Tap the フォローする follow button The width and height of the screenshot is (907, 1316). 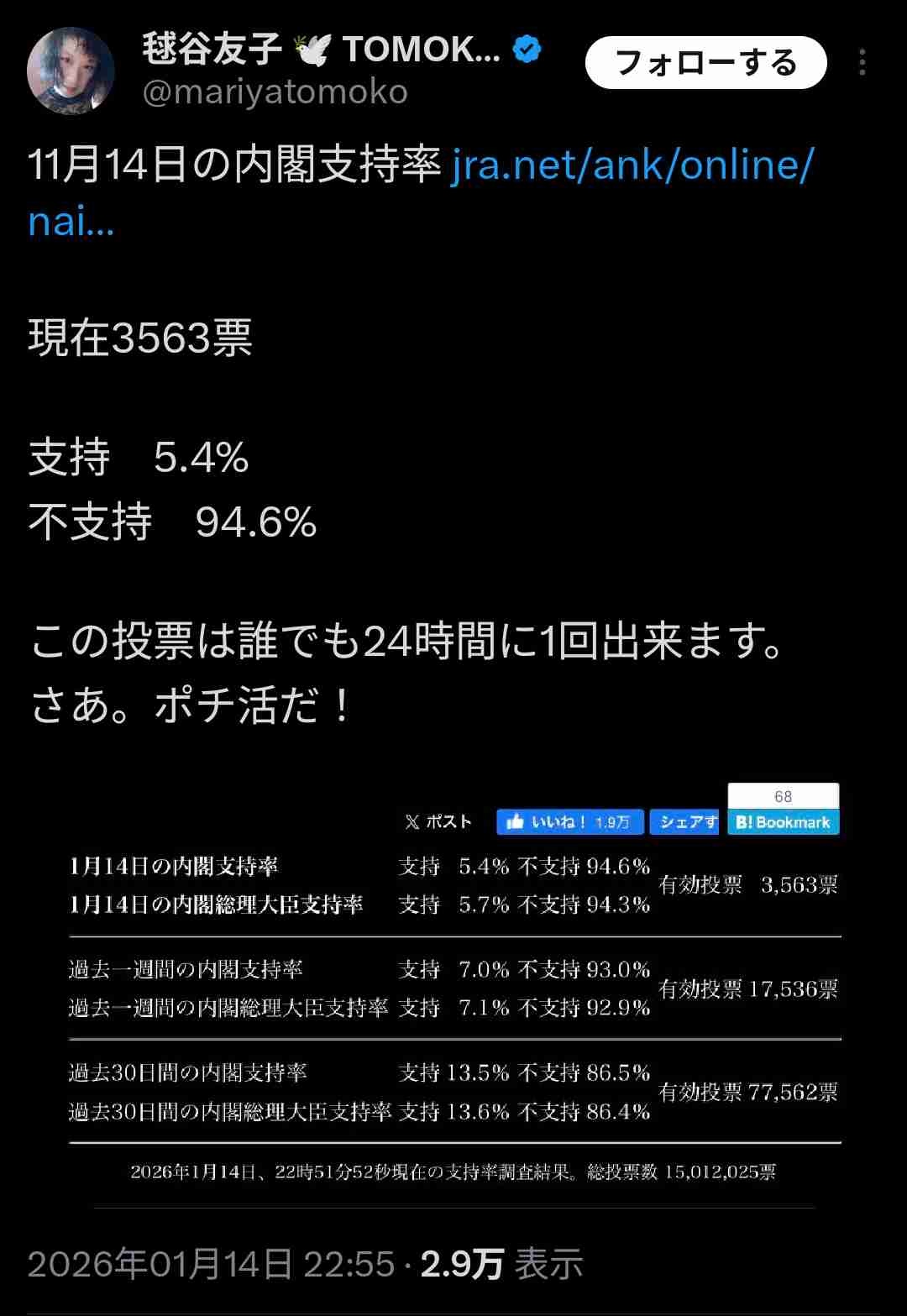(705, 63)
